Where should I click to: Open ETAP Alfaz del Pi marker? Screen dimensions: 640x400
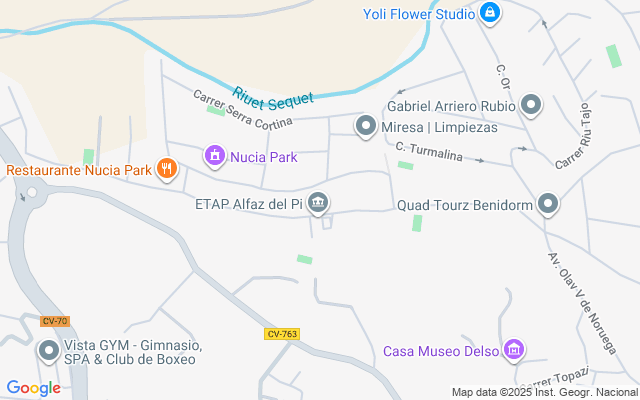click(x=319, y=204)
